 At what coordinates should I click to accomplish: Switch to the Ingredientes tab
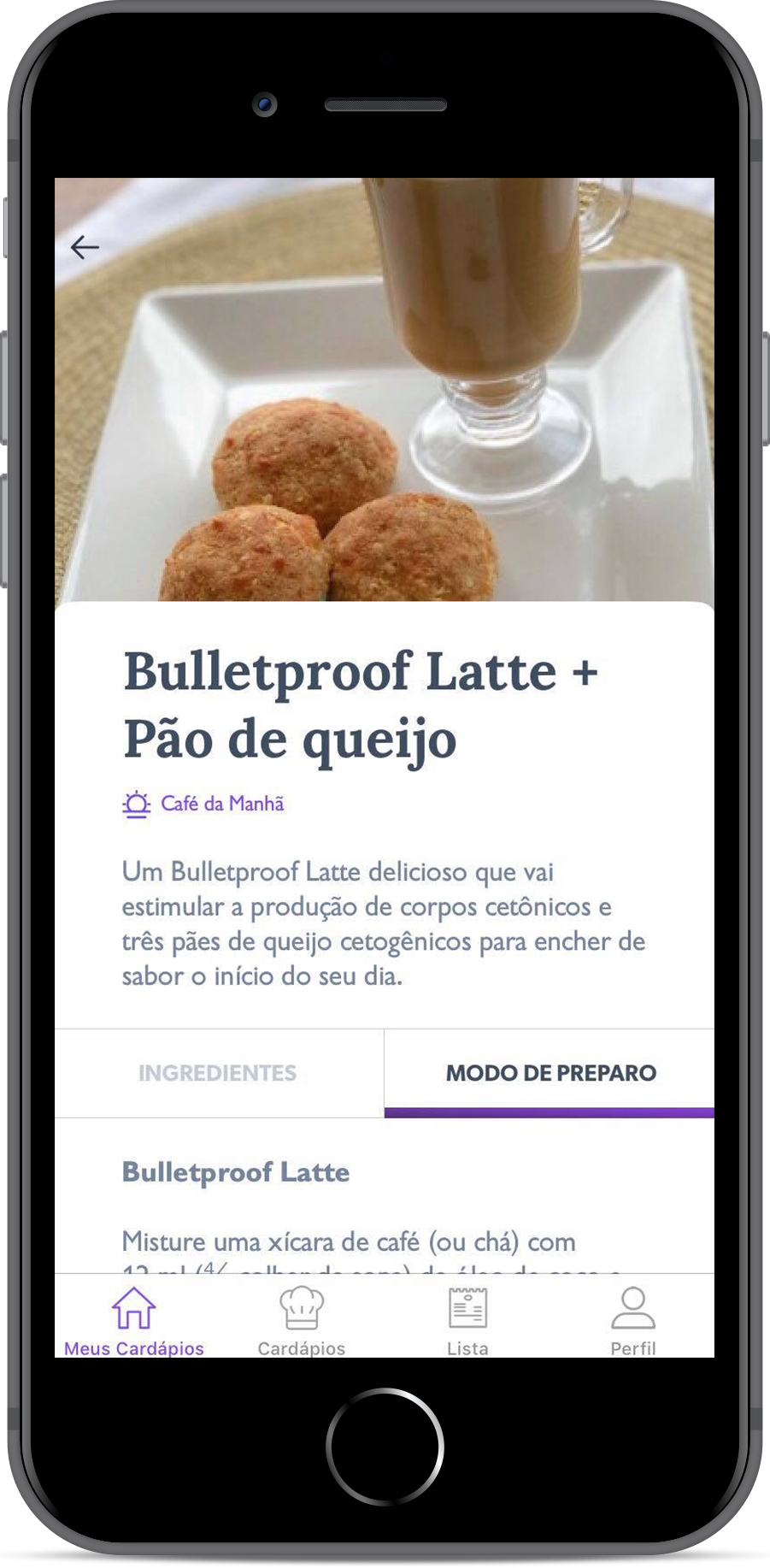(x=218, y=1073)
